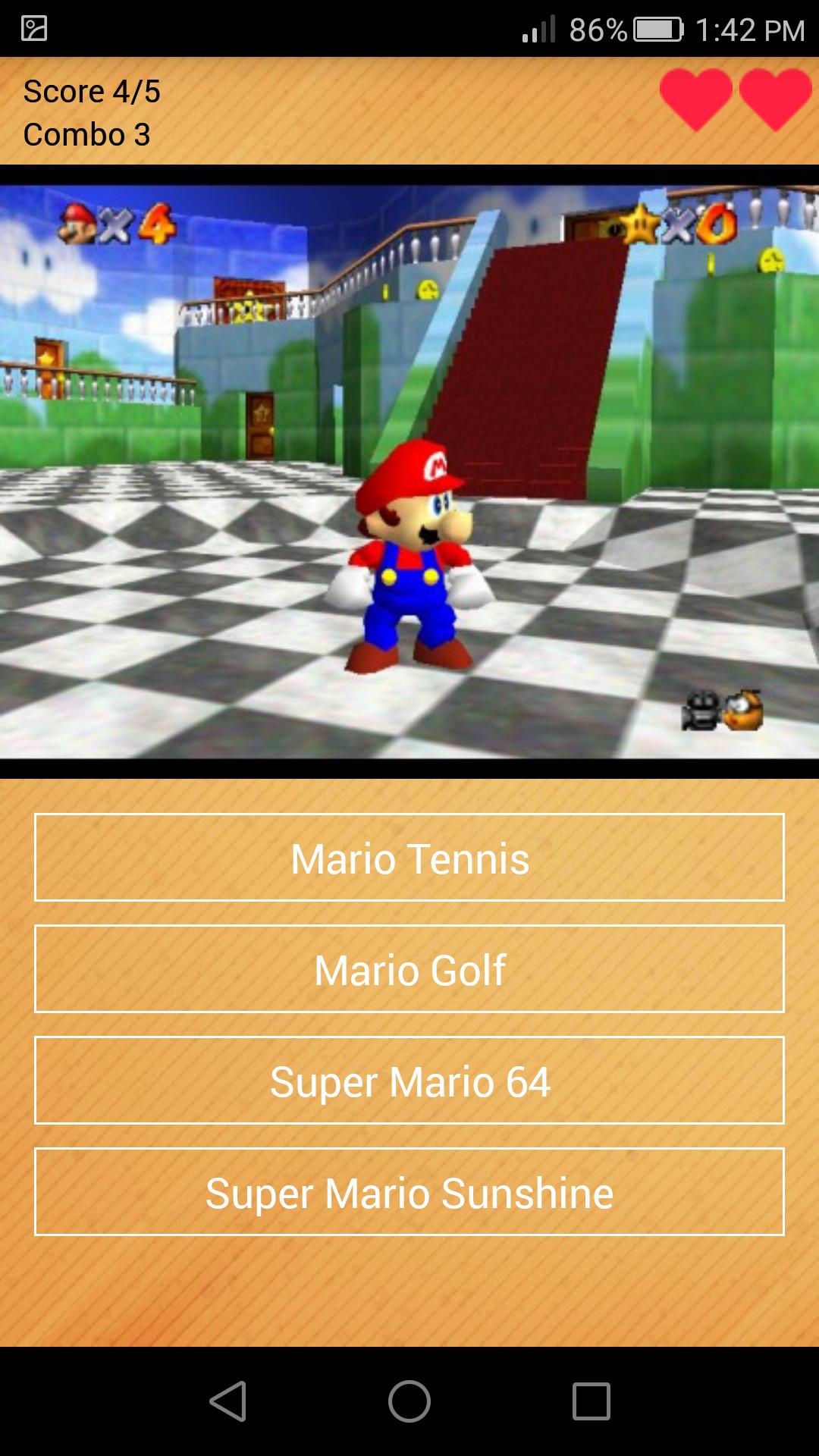Pick Super Mario 64 answer
This screenshot has height=1456, width=819.
click(409, 1081)
